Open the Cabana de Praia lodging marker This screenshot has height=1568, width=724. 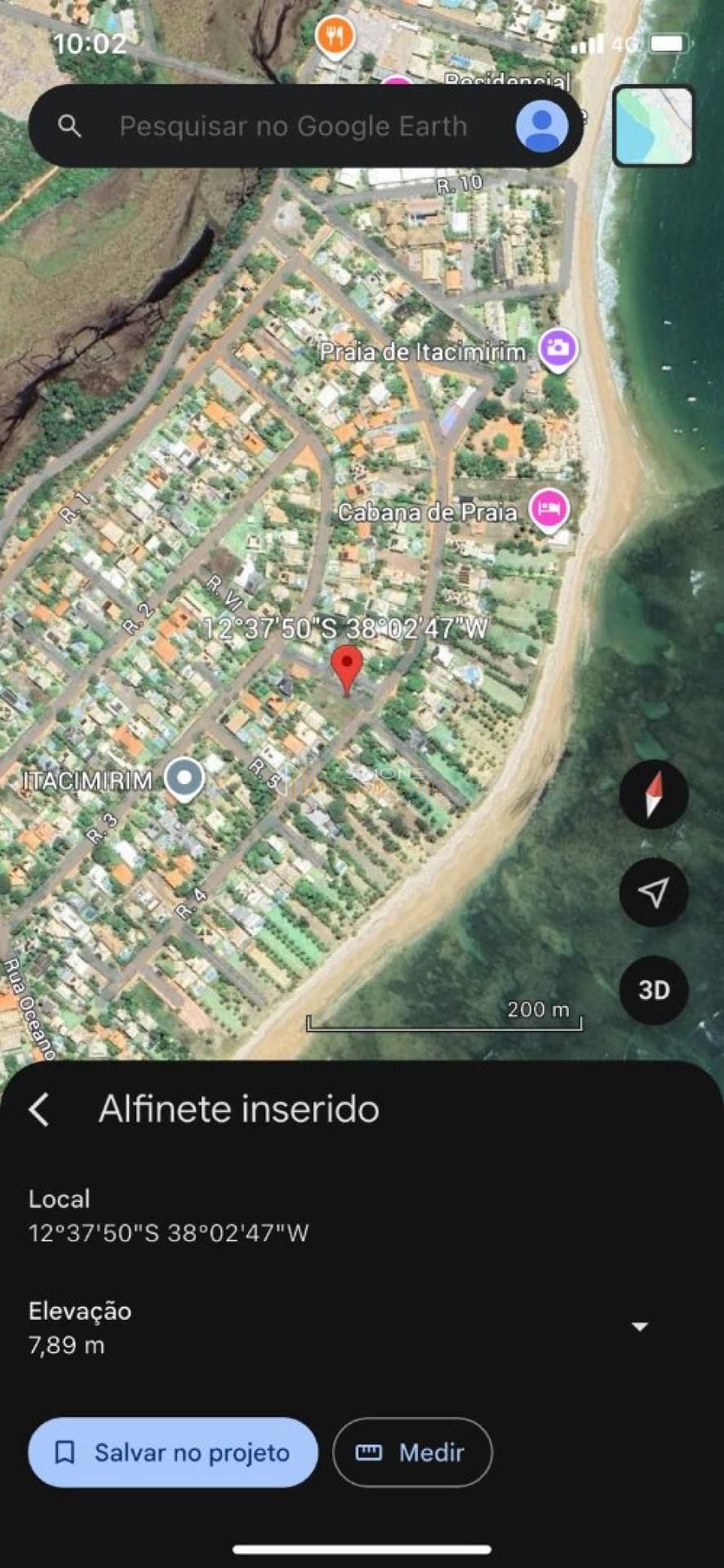(549, 509)
